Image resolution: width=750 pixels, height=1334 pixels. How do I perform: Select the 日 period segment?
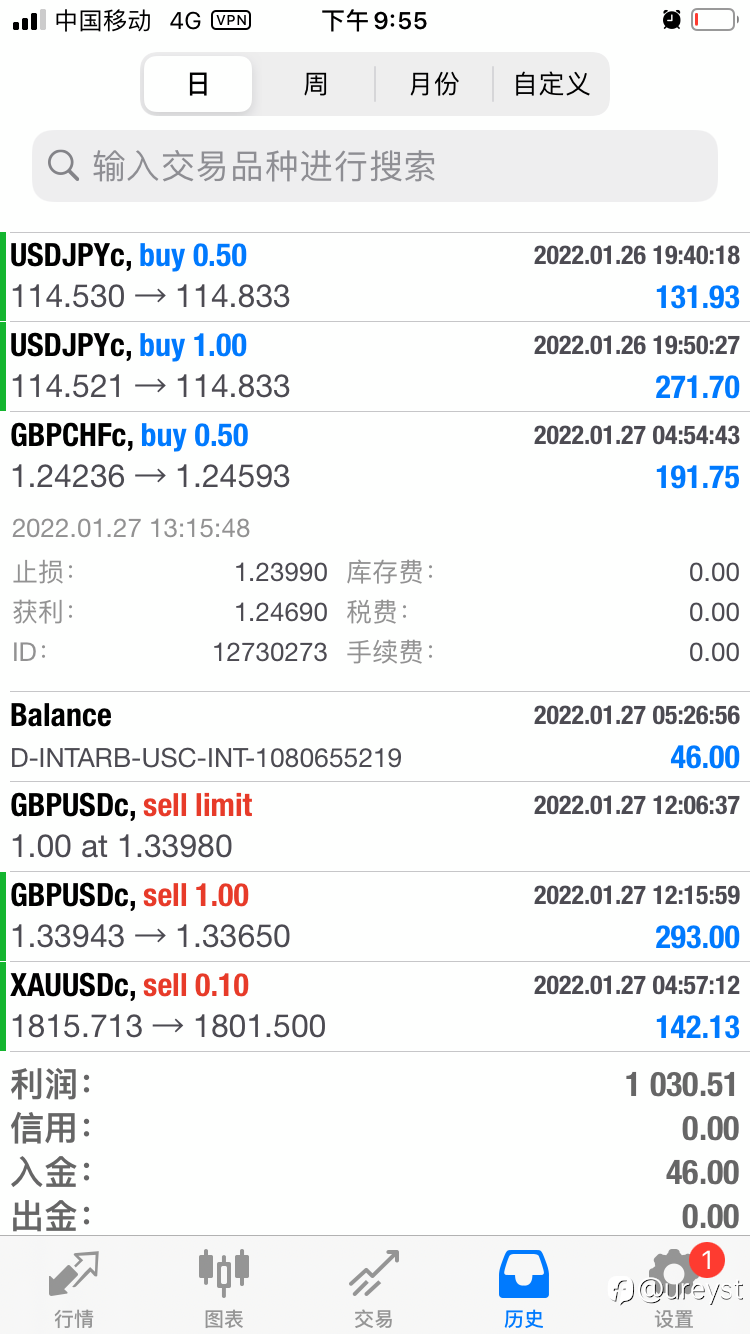coord(198,84)
